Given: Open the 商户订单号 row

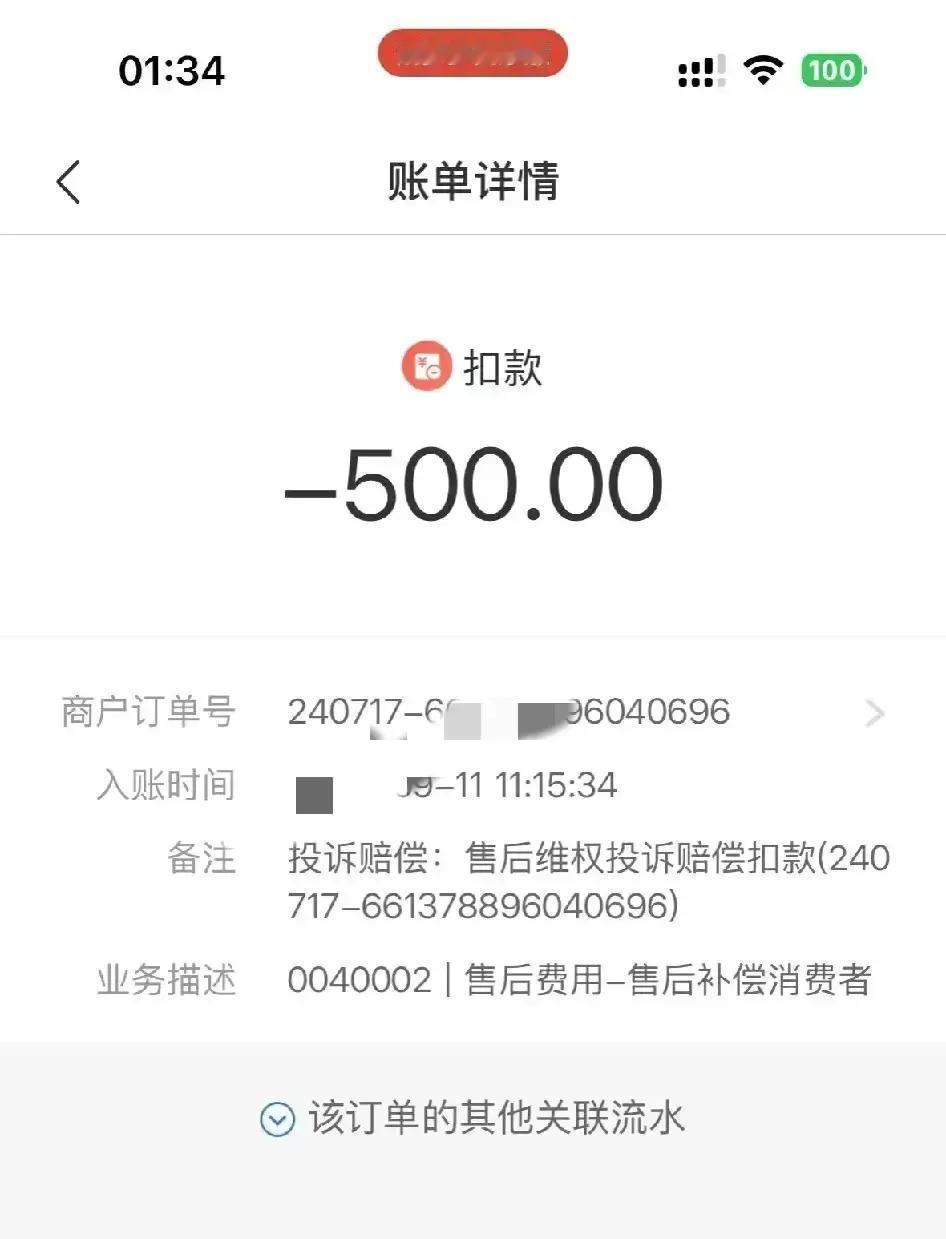Looking at the screenshot, I should pyautogui.click(x=148, y=713).
